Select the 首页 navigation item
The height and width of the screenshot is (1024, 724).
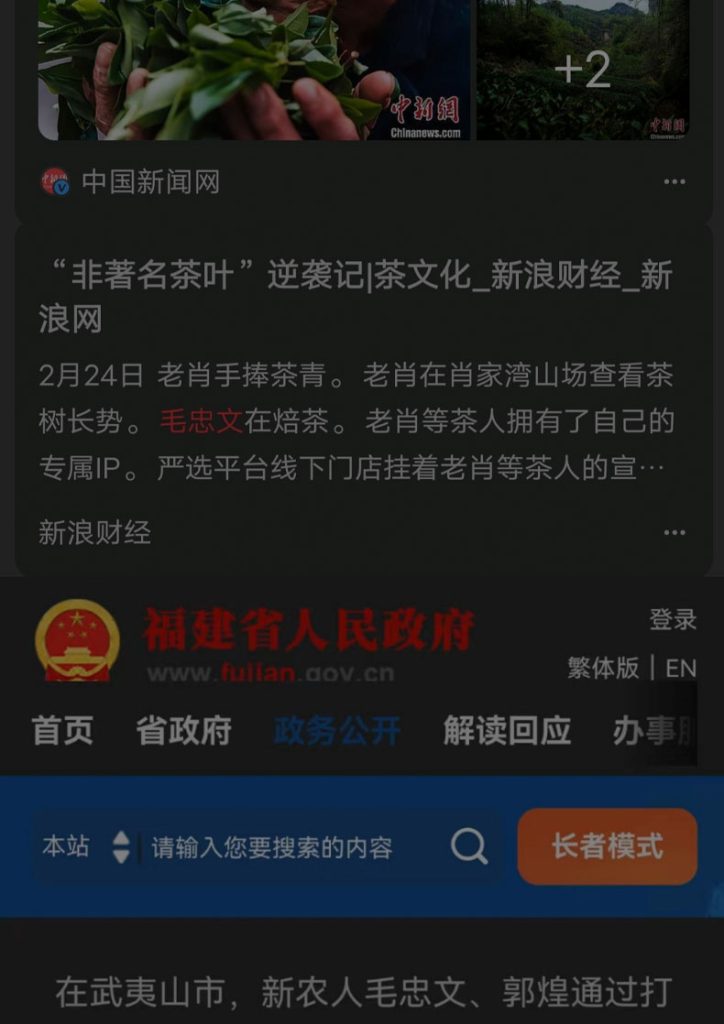click(x=62, y=732)
